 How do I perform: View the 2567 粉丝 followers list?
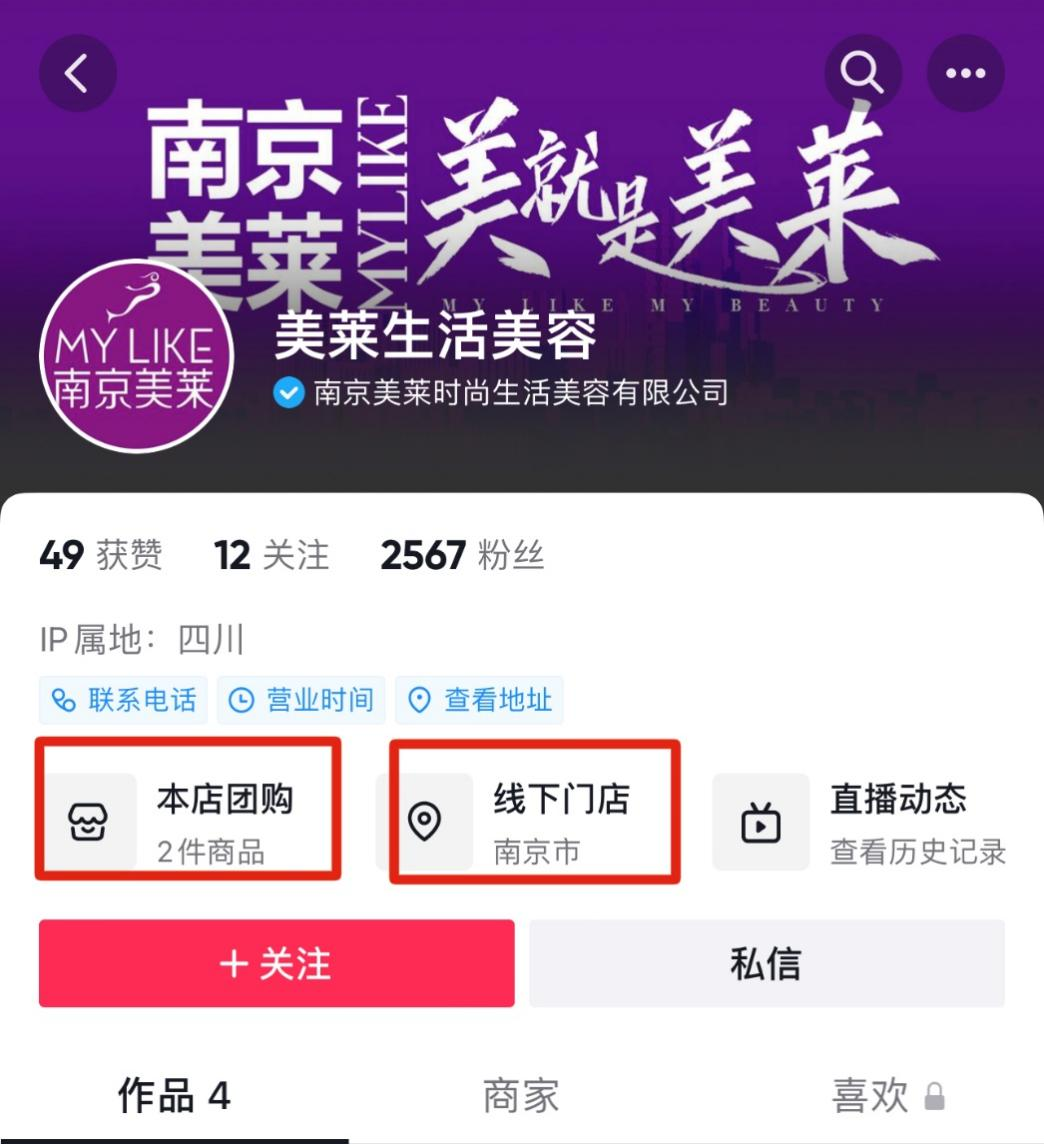tap(462, 555)
